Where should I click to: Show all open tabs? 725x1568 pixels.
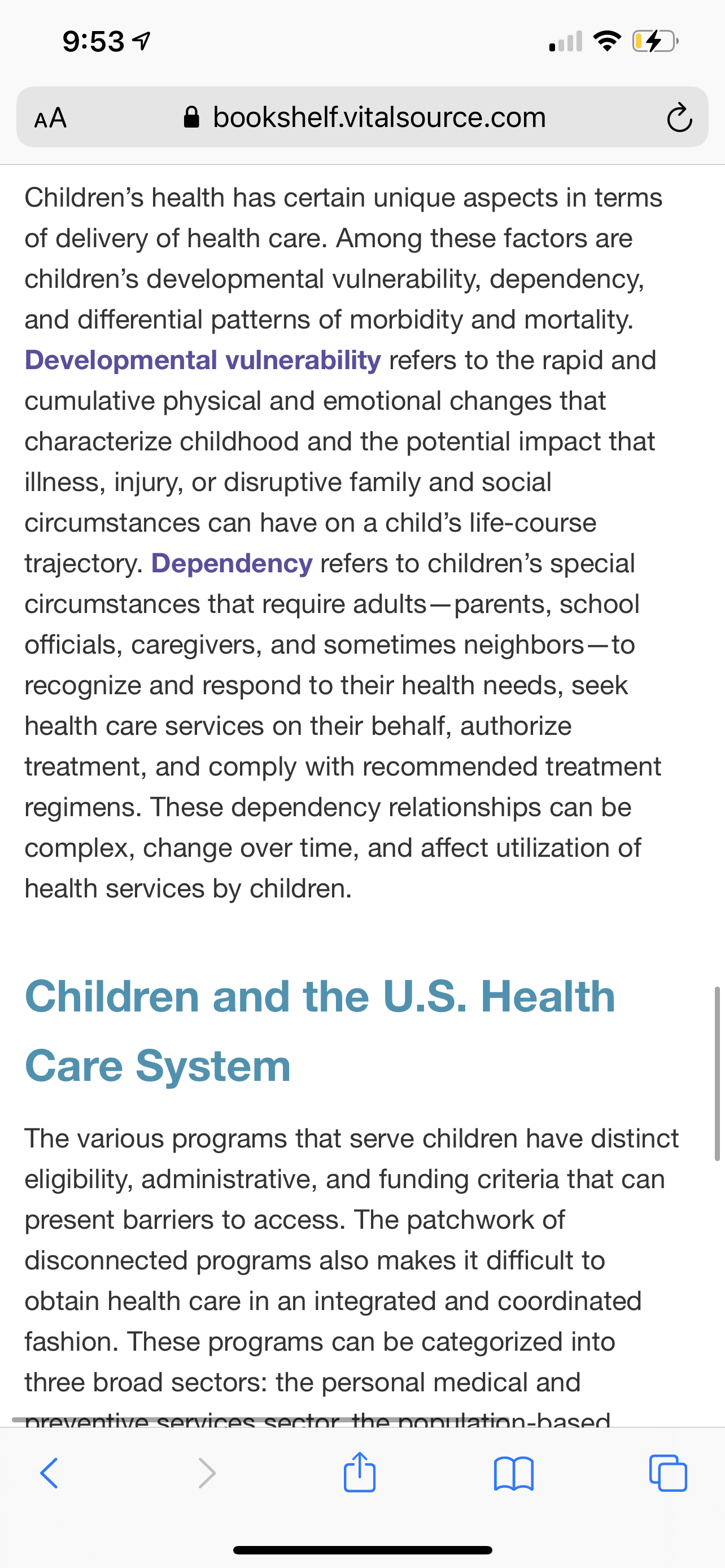(669, 1473)
